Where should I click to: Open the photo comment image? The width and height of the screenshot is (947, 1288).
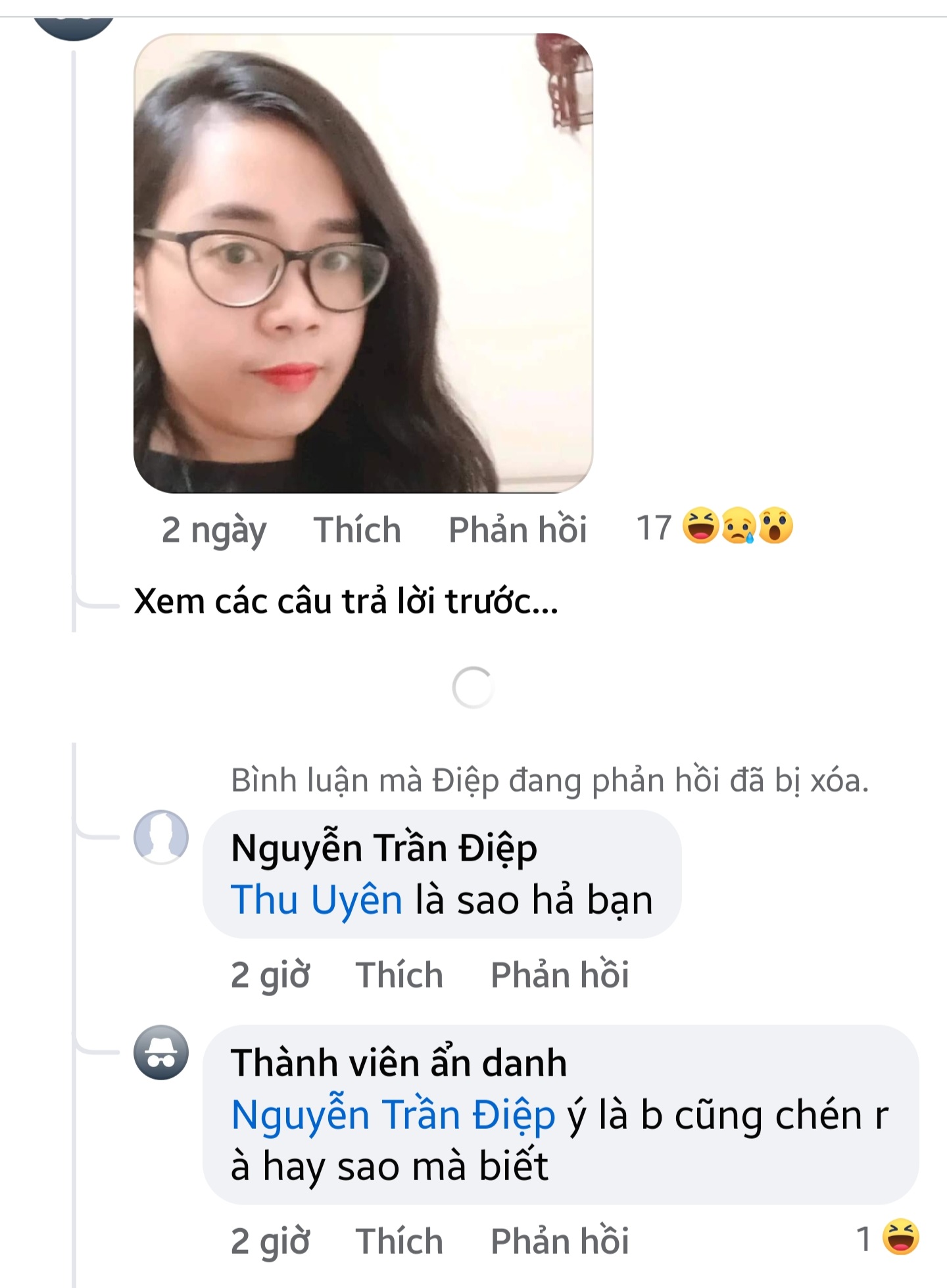tap(363, 263)
